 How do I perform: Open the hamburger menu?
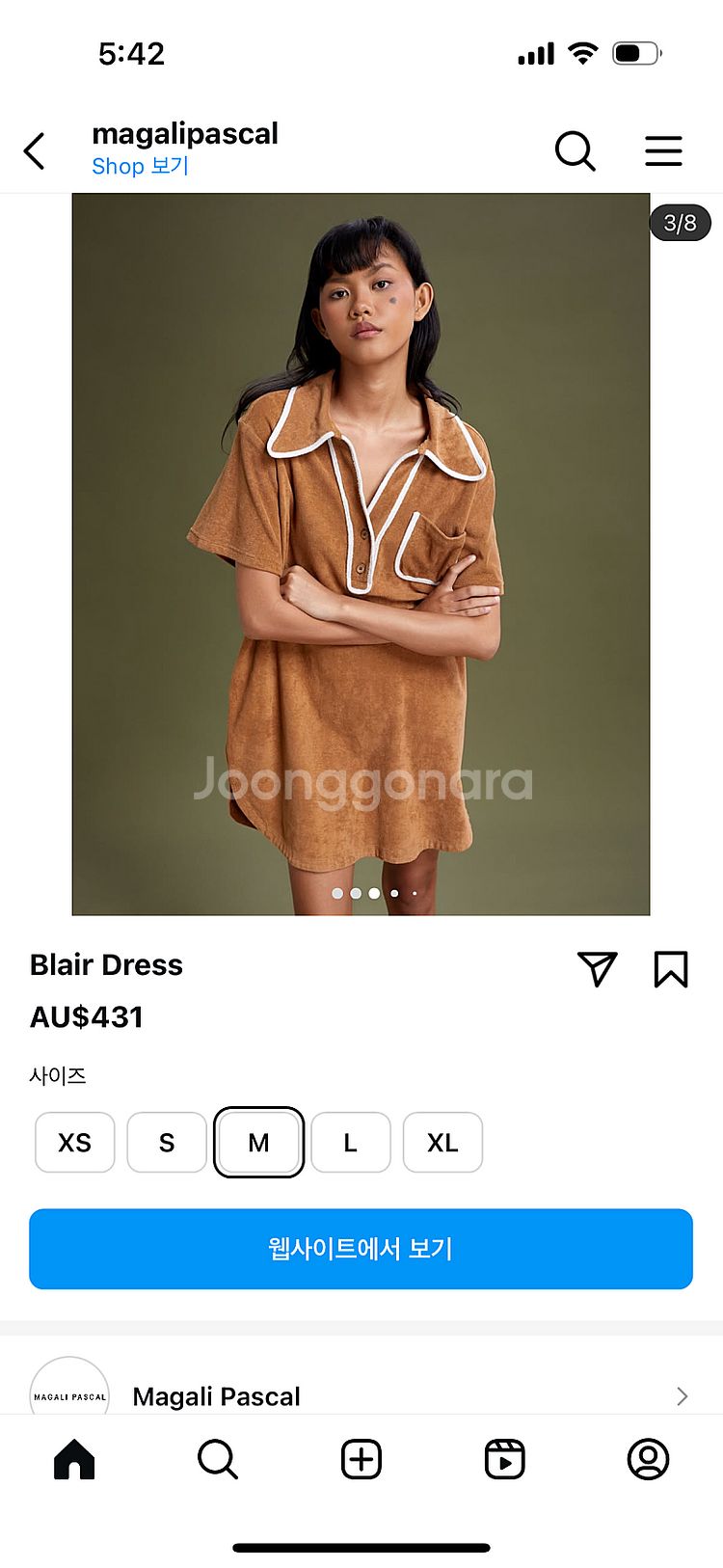[663, 151]
